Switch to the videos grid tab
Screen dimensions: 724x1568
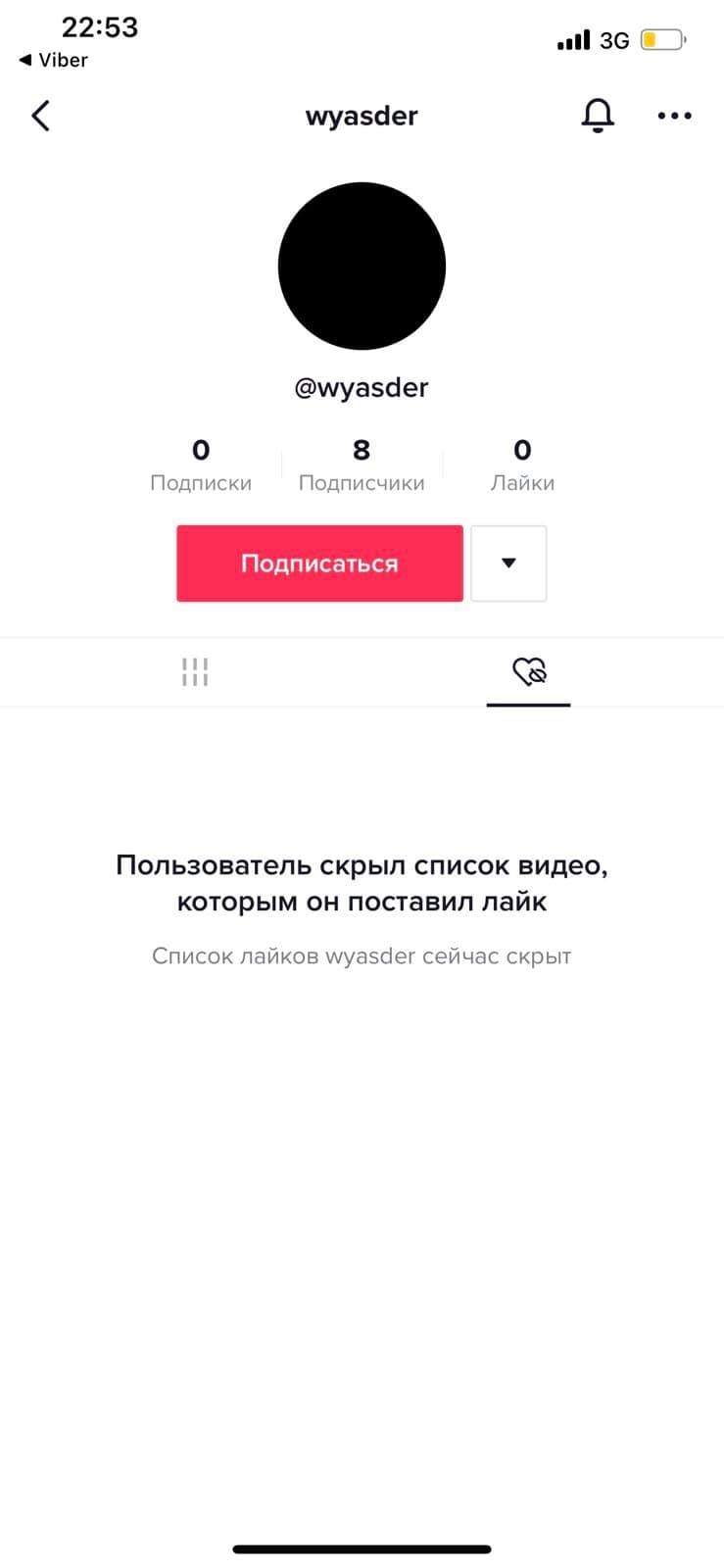click(x=195, y=672)
